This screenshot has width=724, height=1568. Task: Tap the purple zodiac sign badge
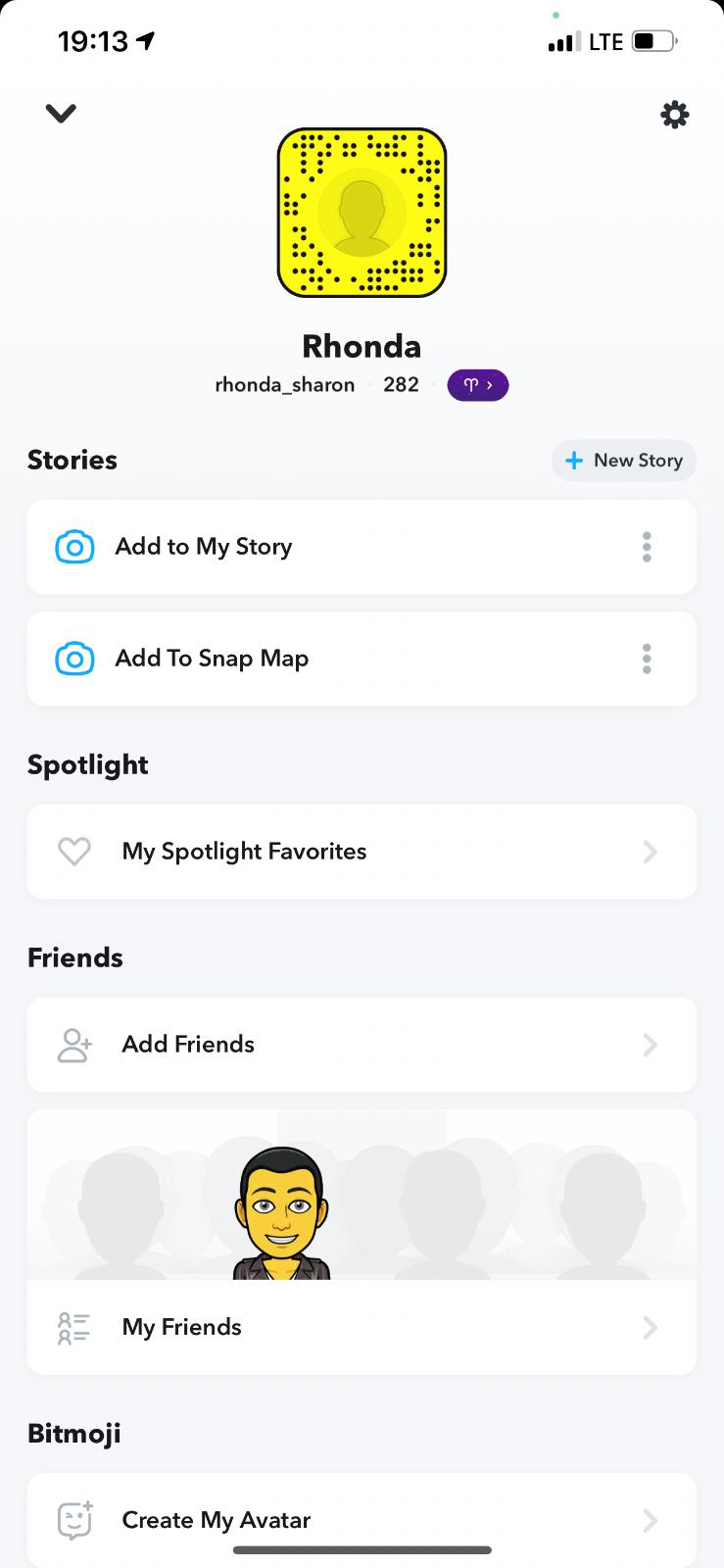(477, 385)
